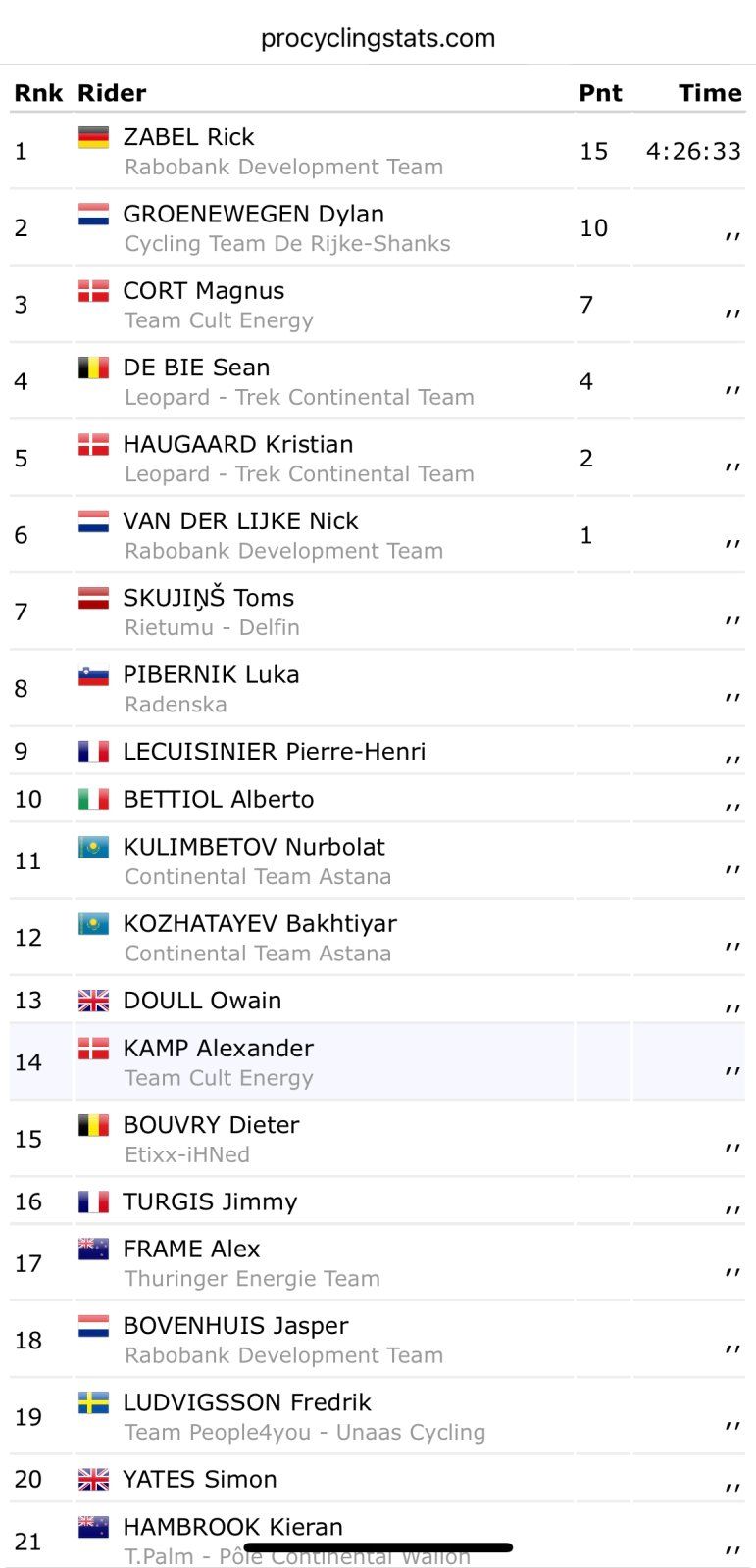Open VAN DER LIJKE Nick's profile
Viewport: 756px width, 1568px height.
(240, 520)
